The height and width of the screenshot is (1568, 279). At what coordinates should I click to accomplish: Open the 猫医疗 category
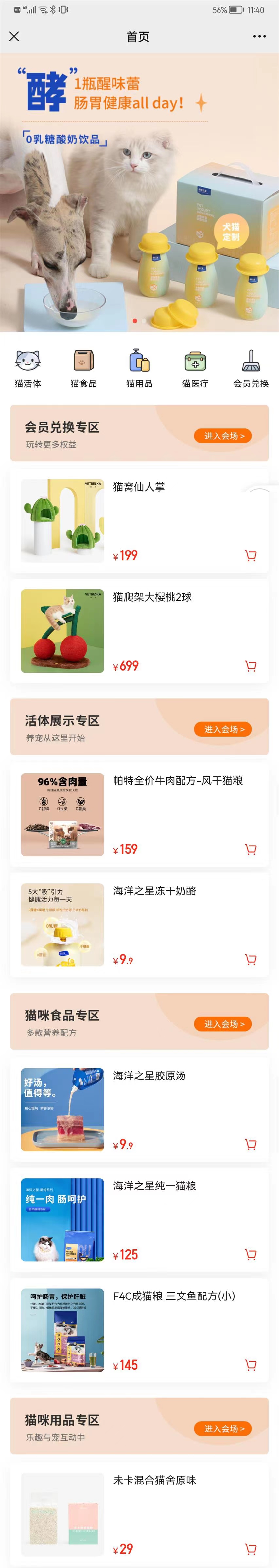point(195,368)
